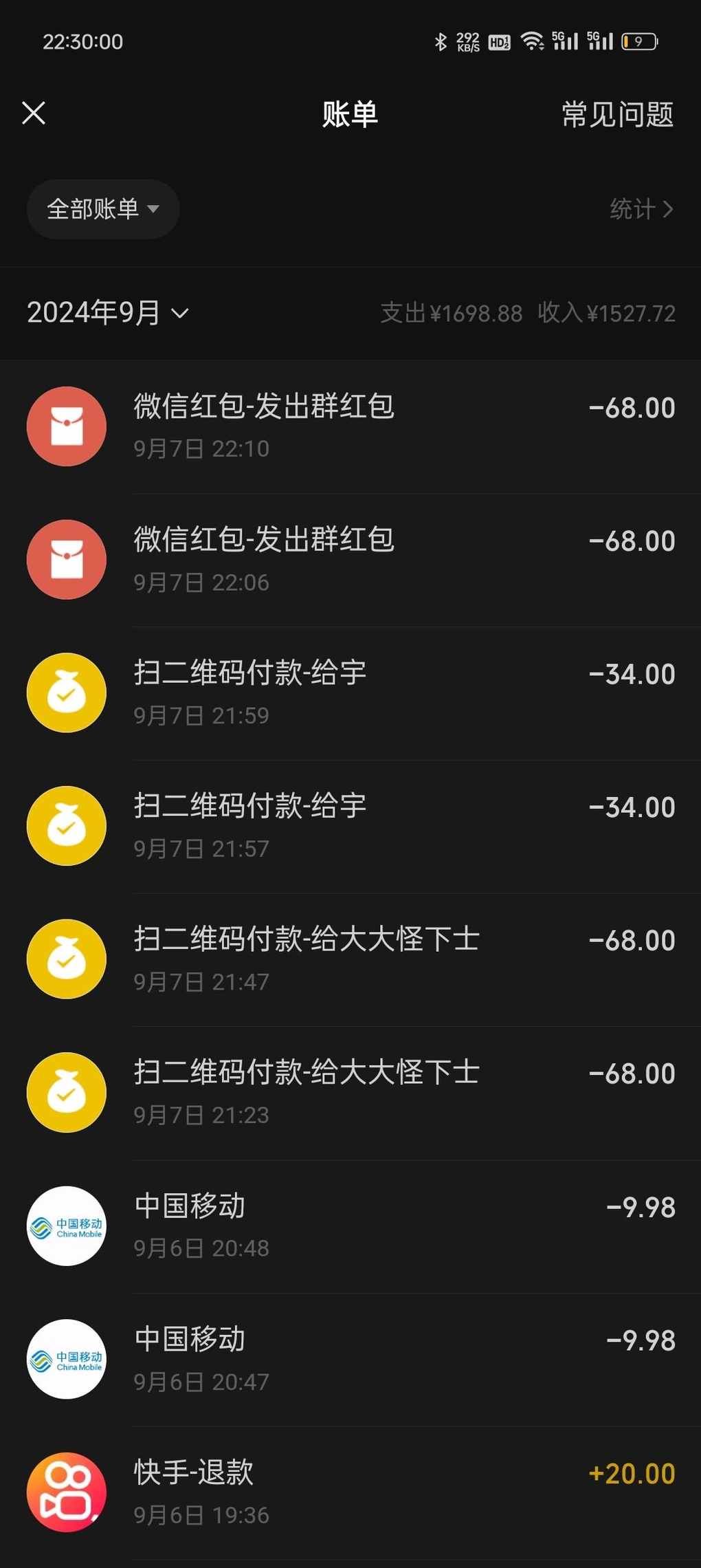Open 微信红包 record at 22:10
The width and height of the screenshot is (701, 1568).
pyautogui.click(x=350, y=426)
